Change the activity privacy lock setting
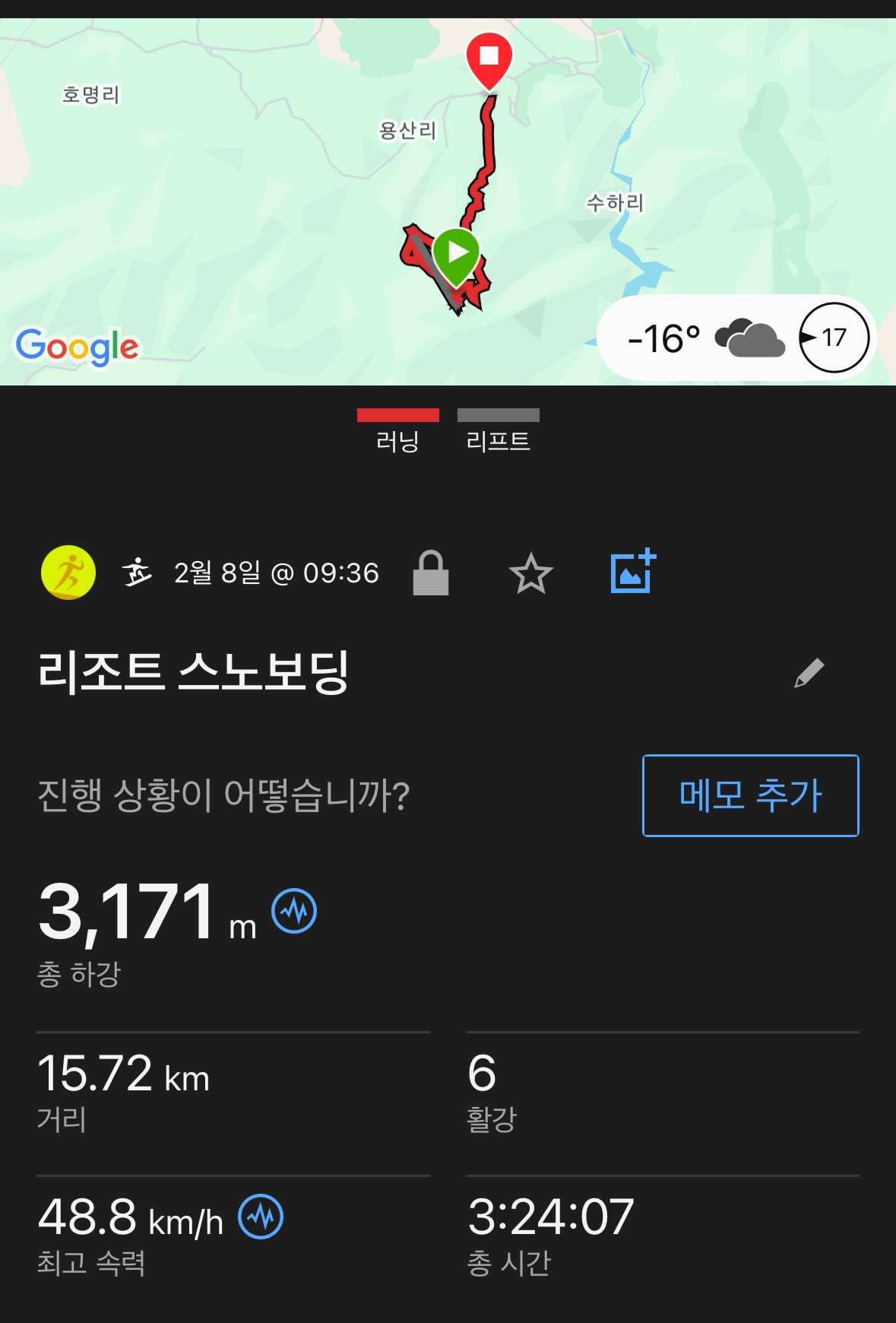Viewport: 896px width, 1323px height. tap(430, 573)
